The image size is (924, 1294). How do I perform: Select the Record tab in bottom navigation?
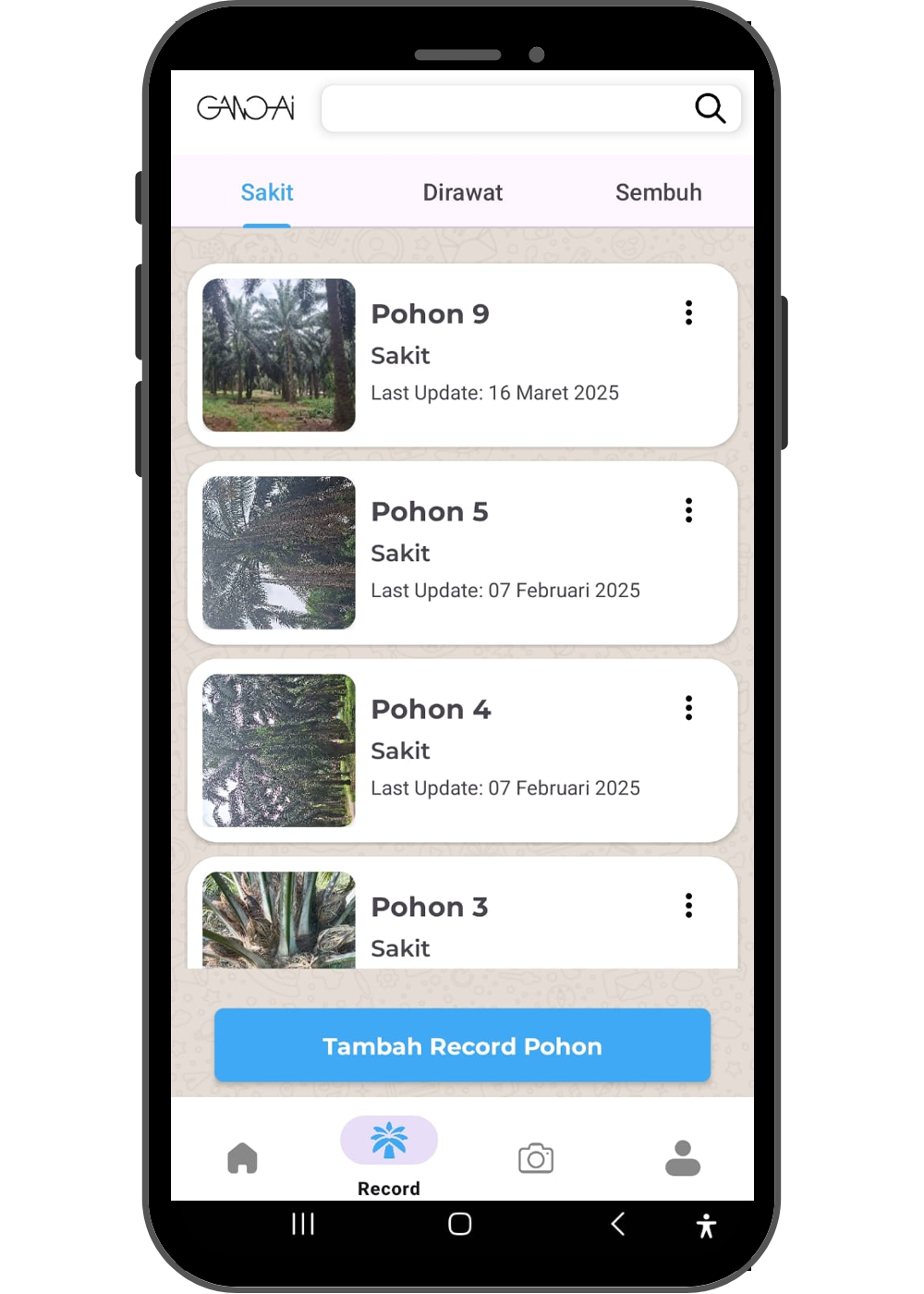388,1154
